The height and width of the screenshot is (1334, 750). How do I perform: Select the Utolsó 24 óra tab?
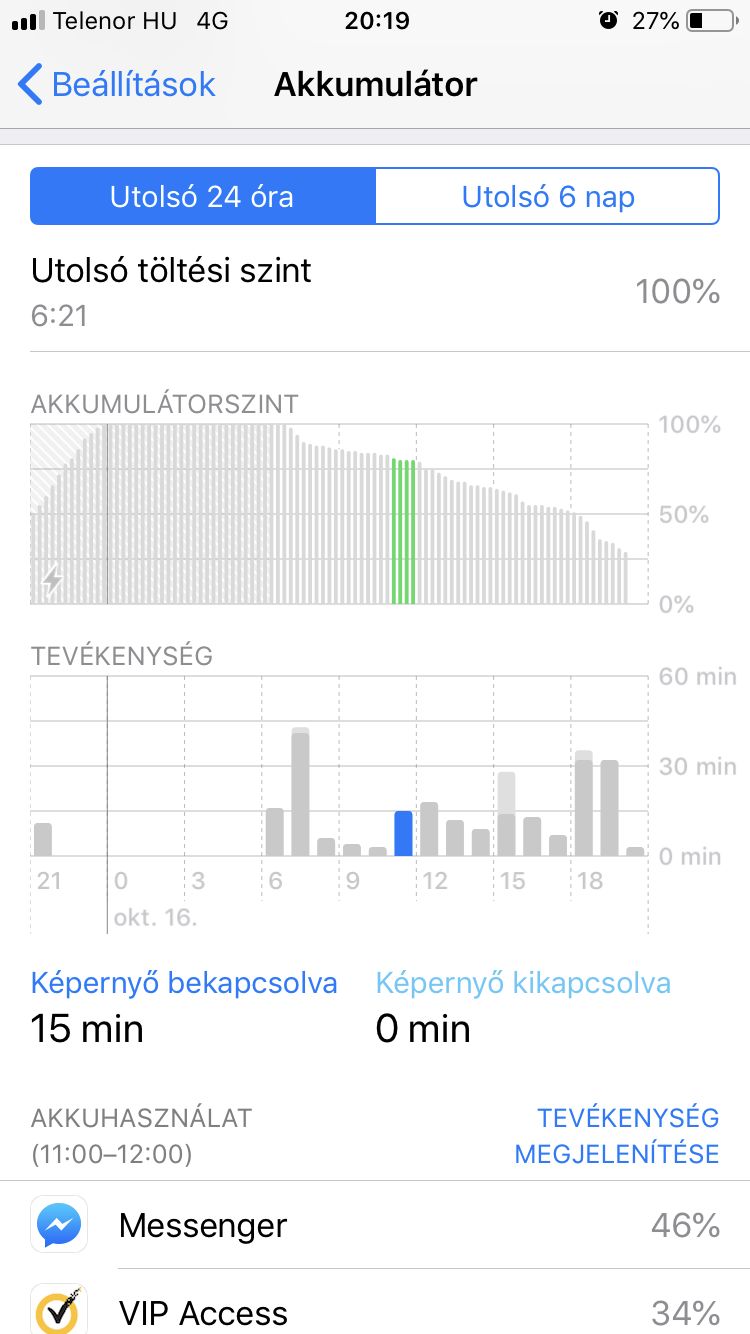[x=203, y=196]
